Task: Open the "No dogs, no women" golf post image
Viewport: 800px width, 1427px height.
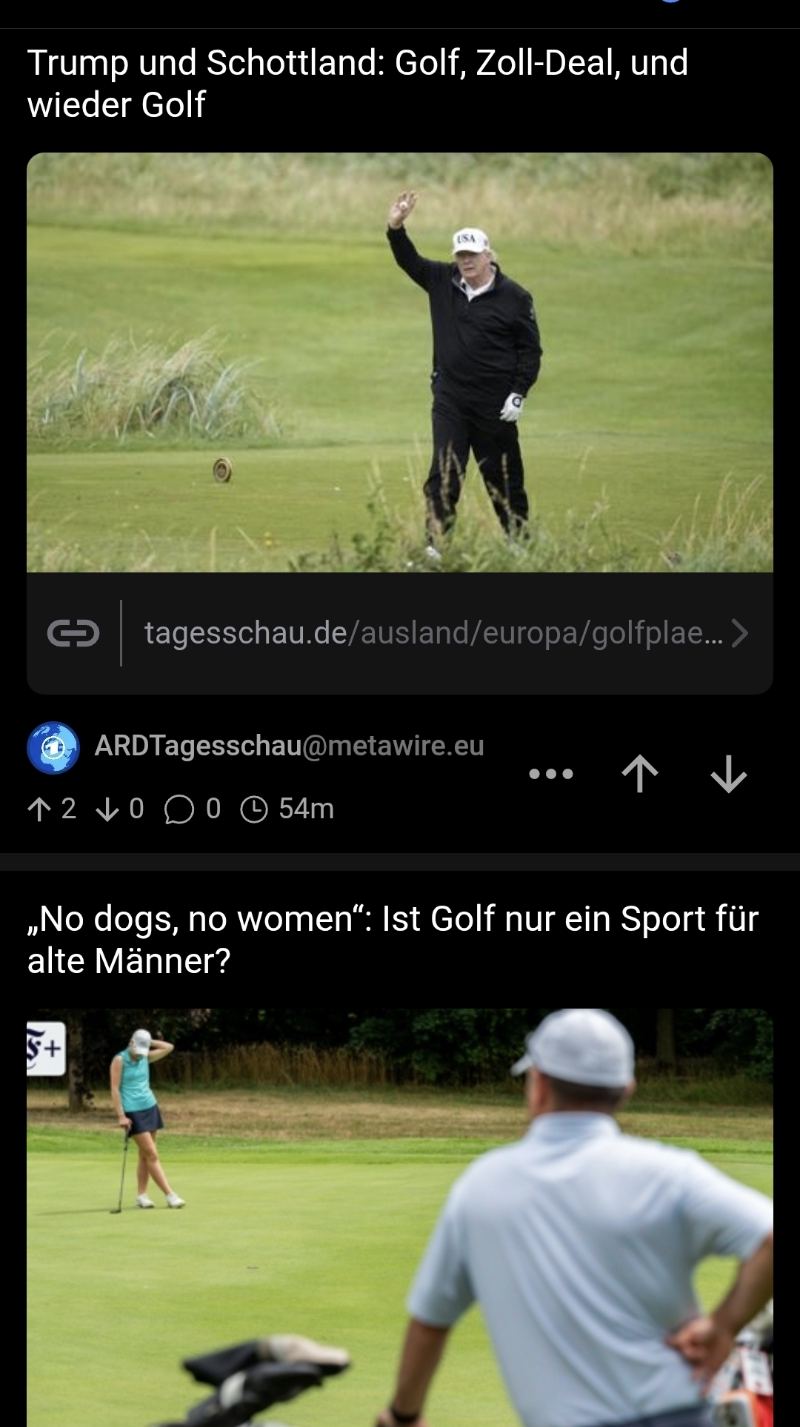Action: pos(399,1217)
